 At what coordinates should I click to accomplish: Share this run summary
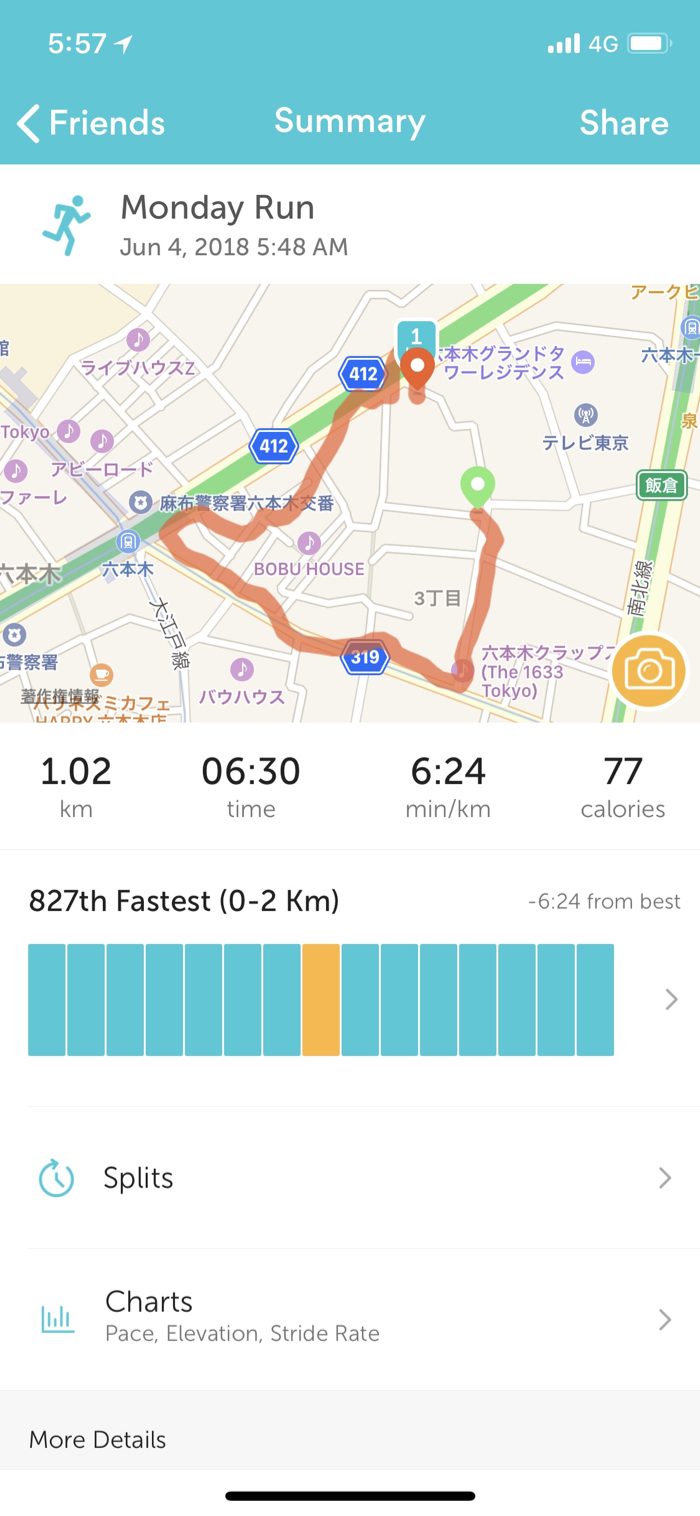point(623,123)
